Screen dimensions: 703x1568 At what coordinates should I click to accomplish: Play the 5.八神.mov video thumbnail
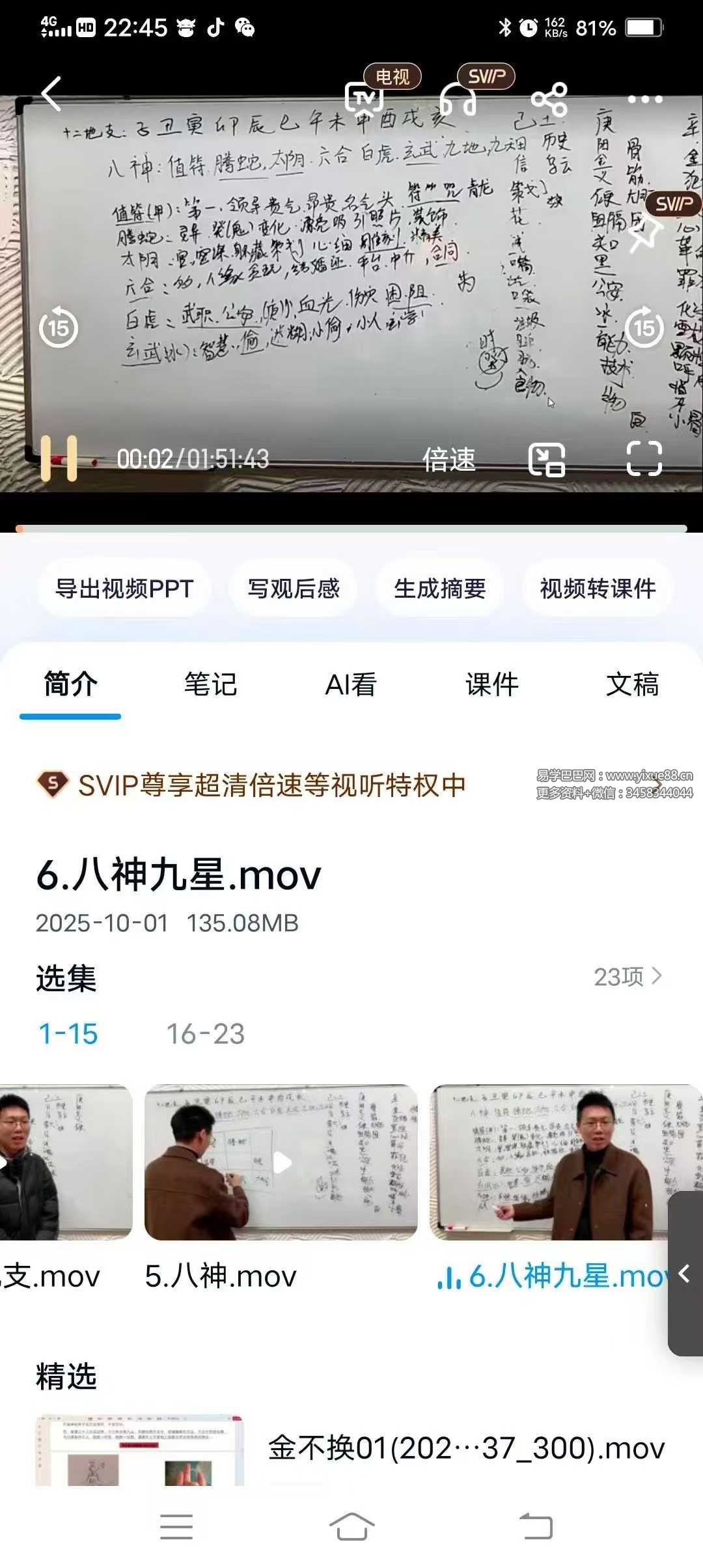pos(281,1162)
